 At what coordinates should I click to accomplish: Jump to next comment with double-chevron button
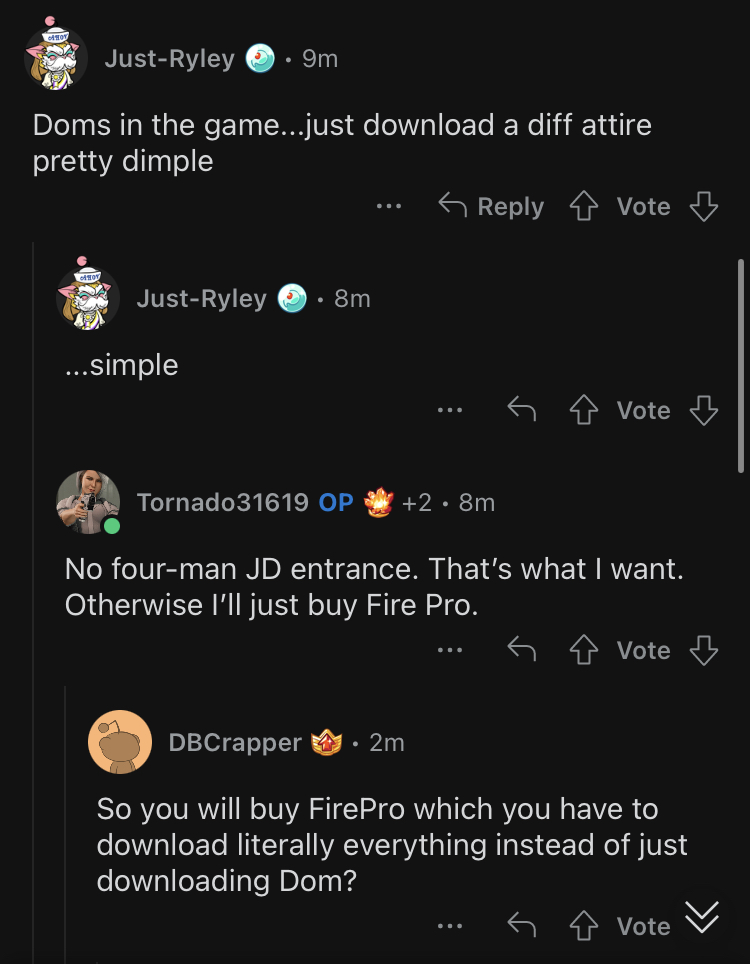pos(702,915)
